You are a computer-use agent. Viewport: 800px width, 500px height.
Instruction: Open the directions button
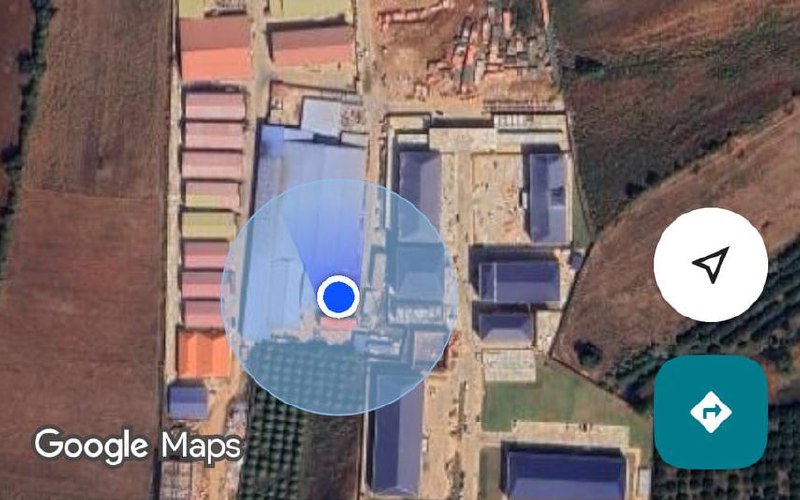coord(710,412)
